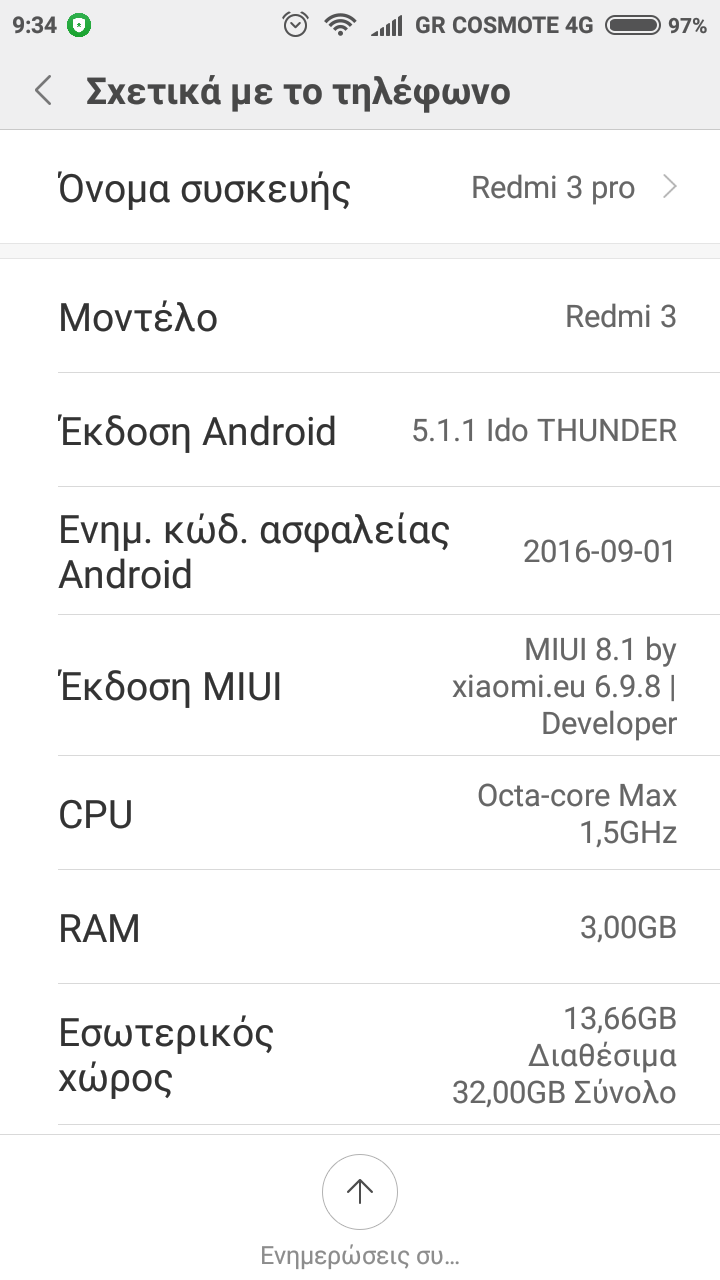Open the Όνομα συσκευής row
720x1280 pixels.
(x=360, y=187)
